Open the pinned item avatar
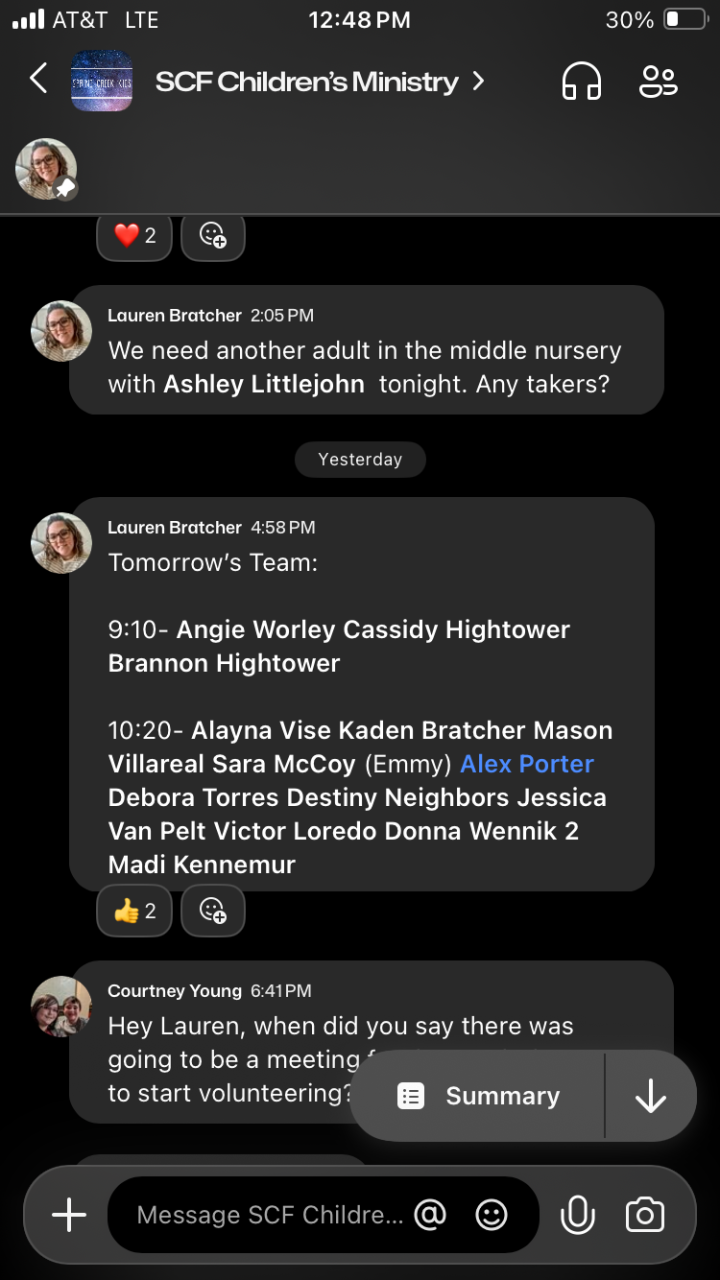Image resolution: width=720 pixels, height=1280 pixels. [46, 168]
